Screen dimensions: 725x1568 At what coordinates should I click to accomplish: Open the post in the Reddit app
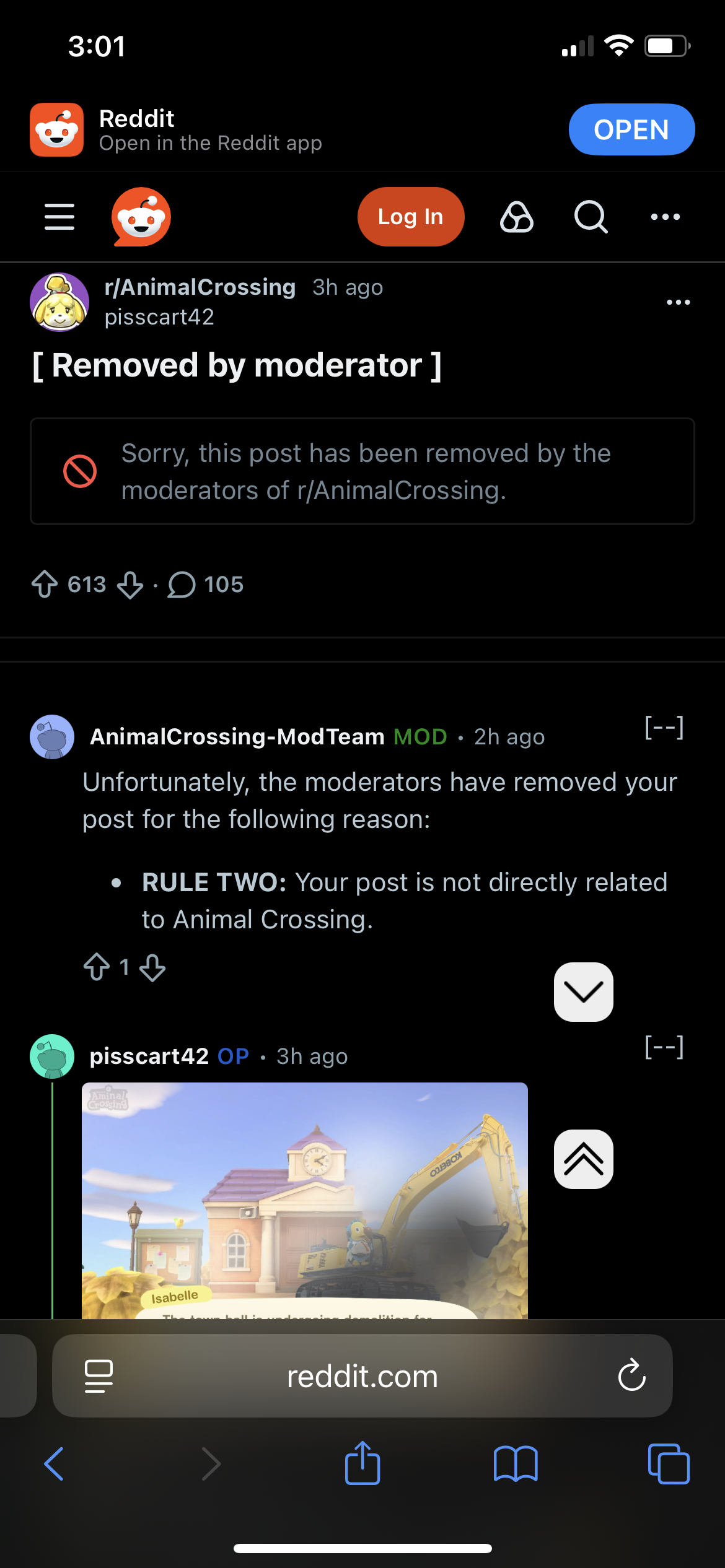(x=631, y=129)
